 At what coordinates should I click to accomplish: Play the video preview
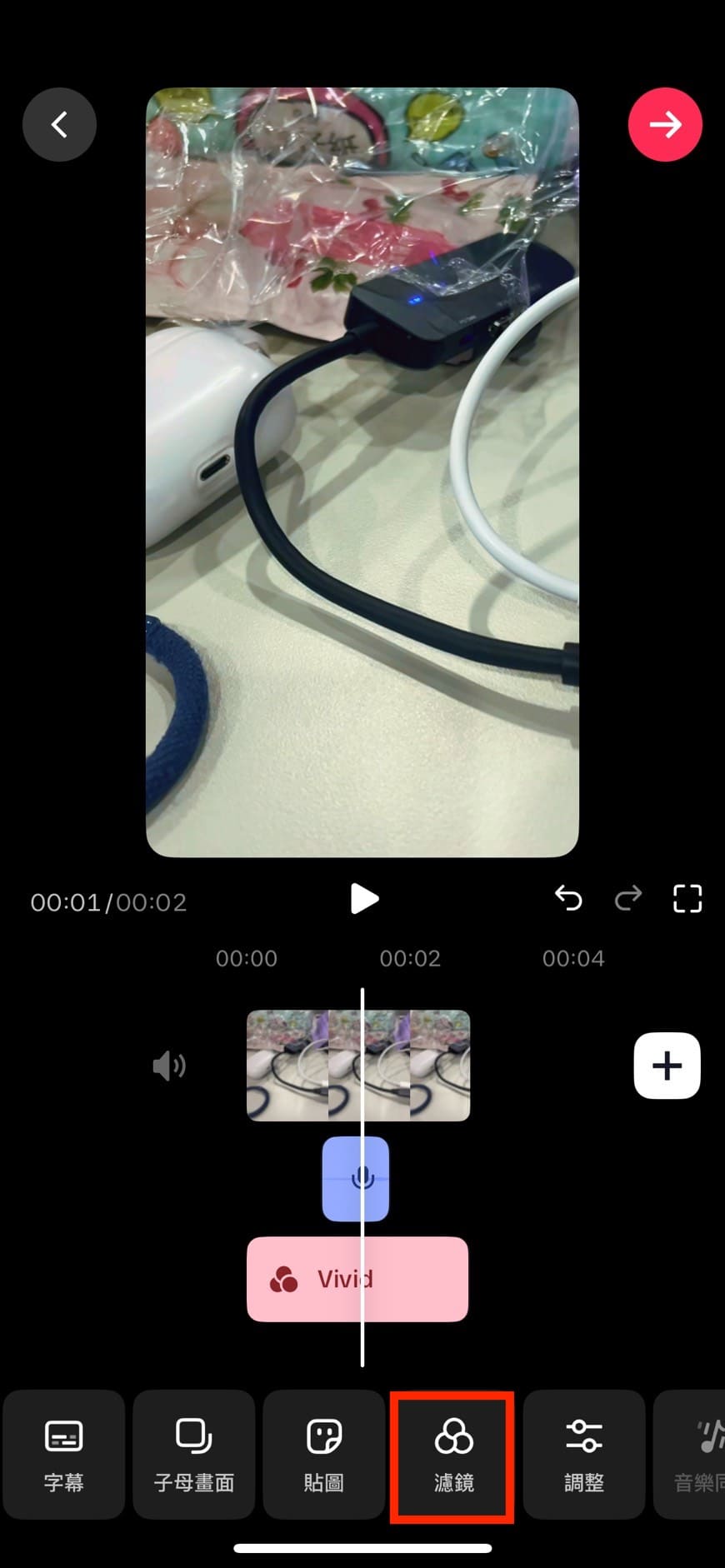click(363, 899)
